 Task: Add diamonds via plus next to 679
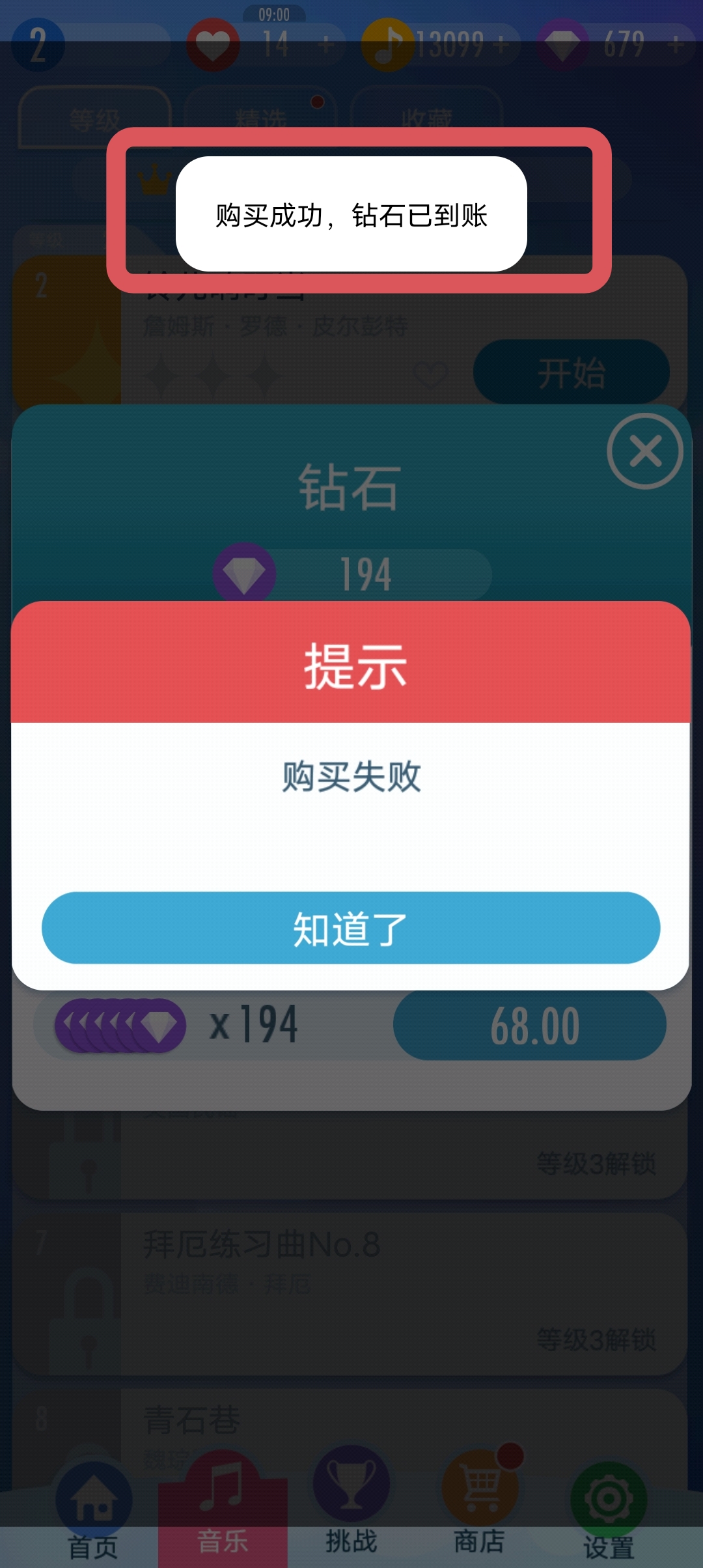tap(676, 45)
